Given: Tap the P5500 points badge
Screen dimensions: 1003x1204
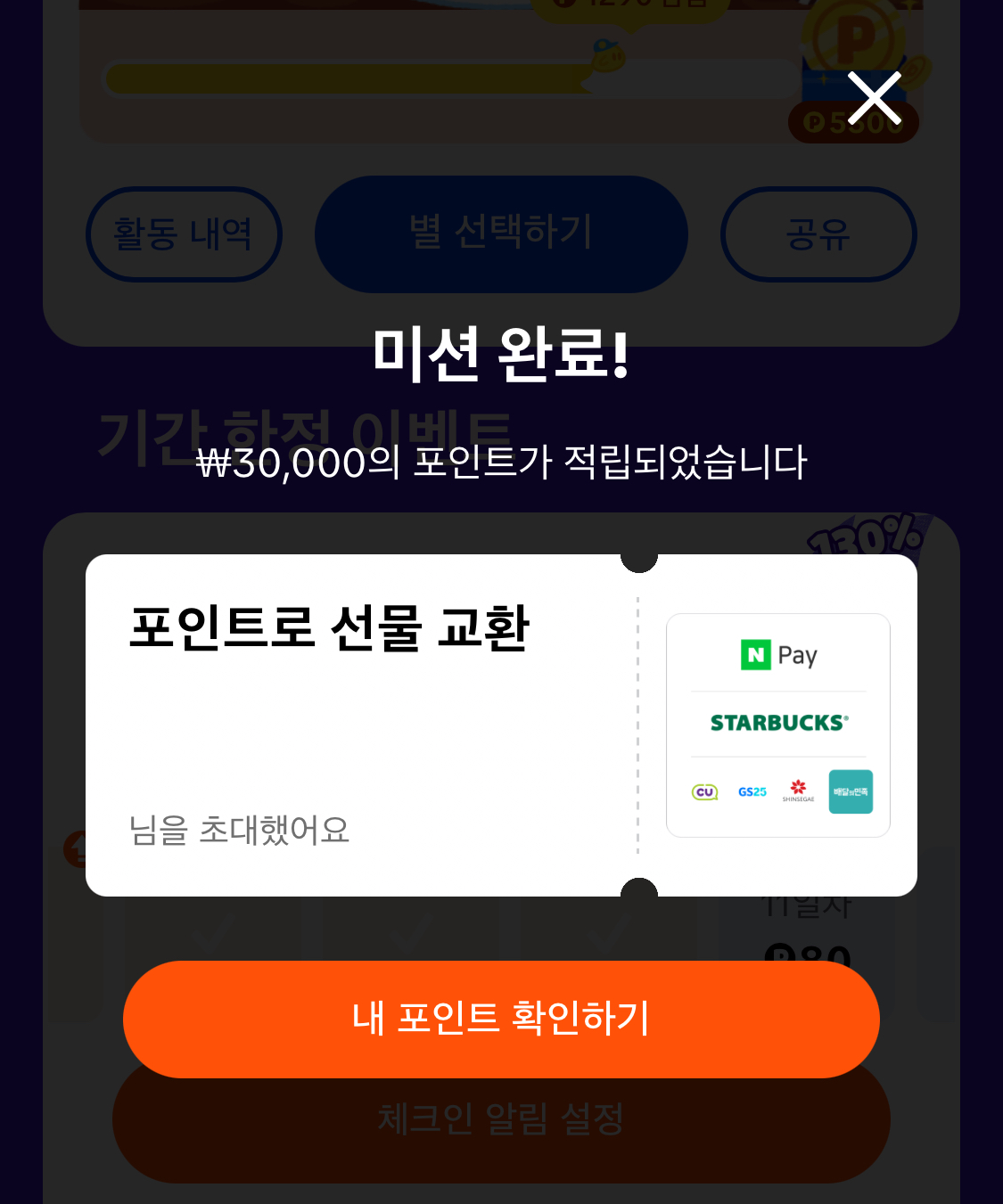Looking at the screenshot, I should click(852, 122).
